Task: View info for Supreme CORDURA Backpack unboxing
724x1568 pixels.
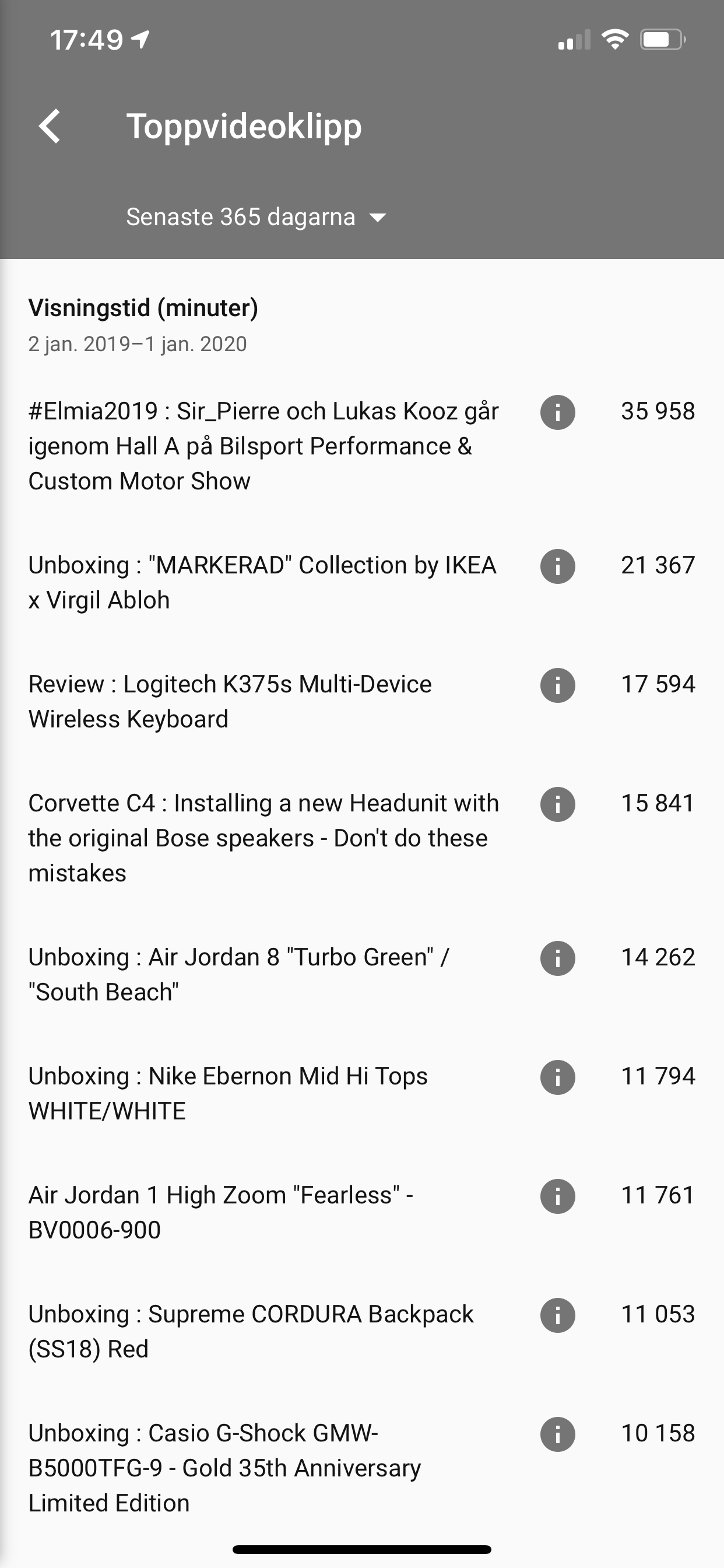Action: coord(557,1315)
